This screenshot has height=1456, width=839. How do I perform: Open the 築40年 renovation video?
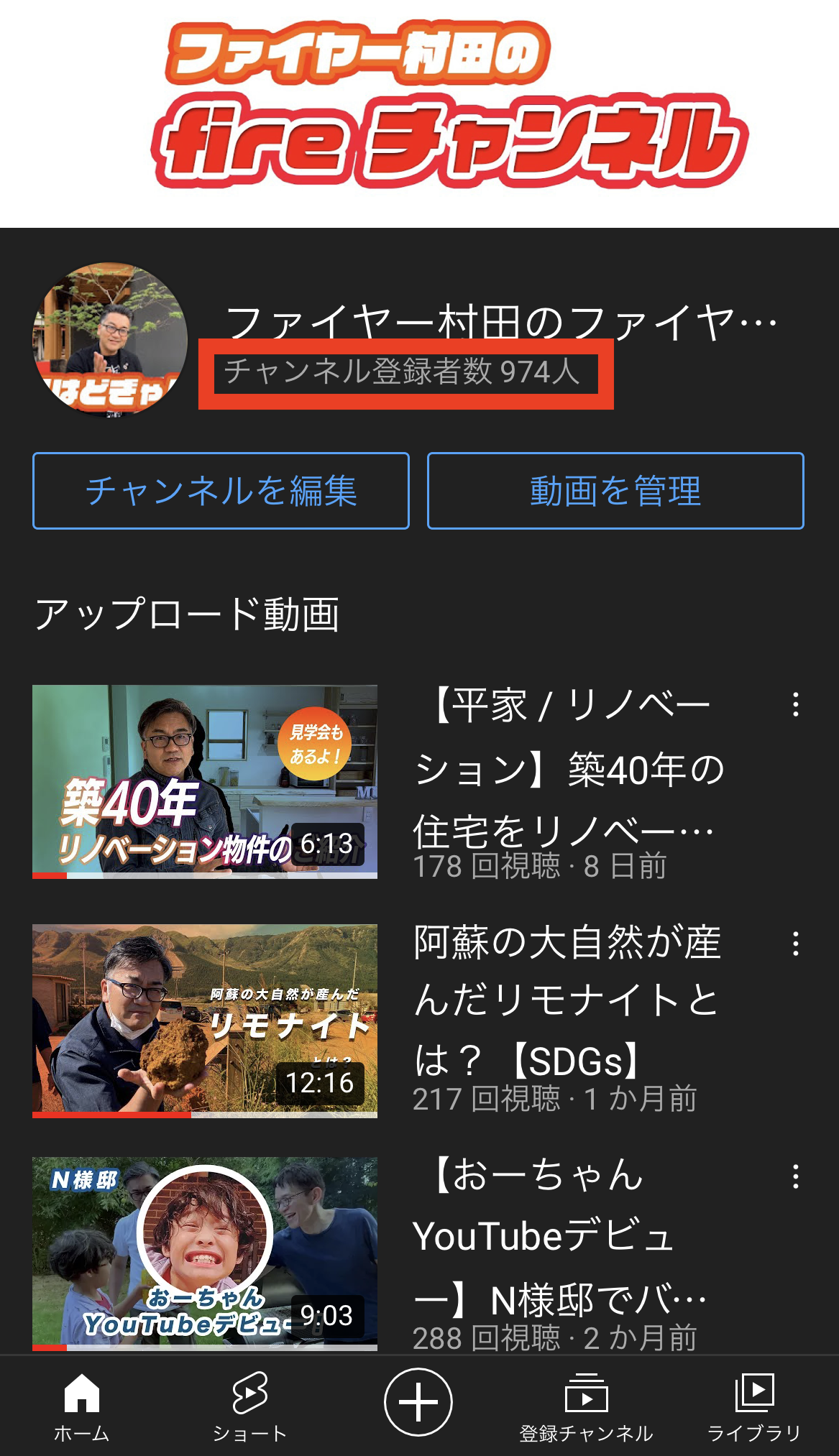205,781
